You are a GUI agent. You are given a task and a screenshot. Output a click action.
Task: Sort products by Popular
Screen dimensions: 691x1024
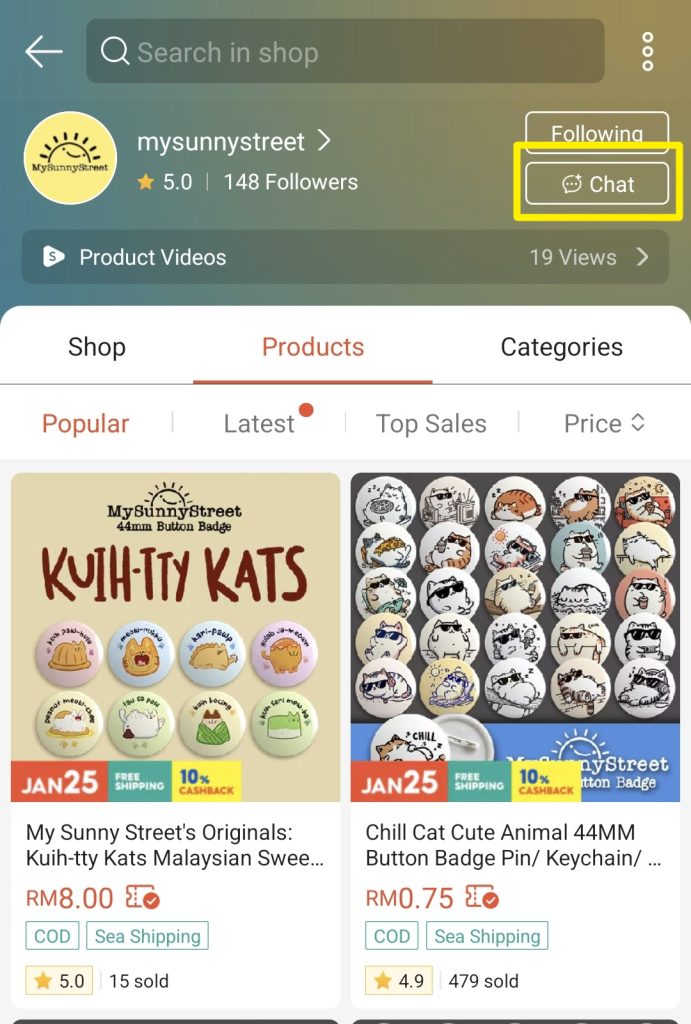coord(86,424)
